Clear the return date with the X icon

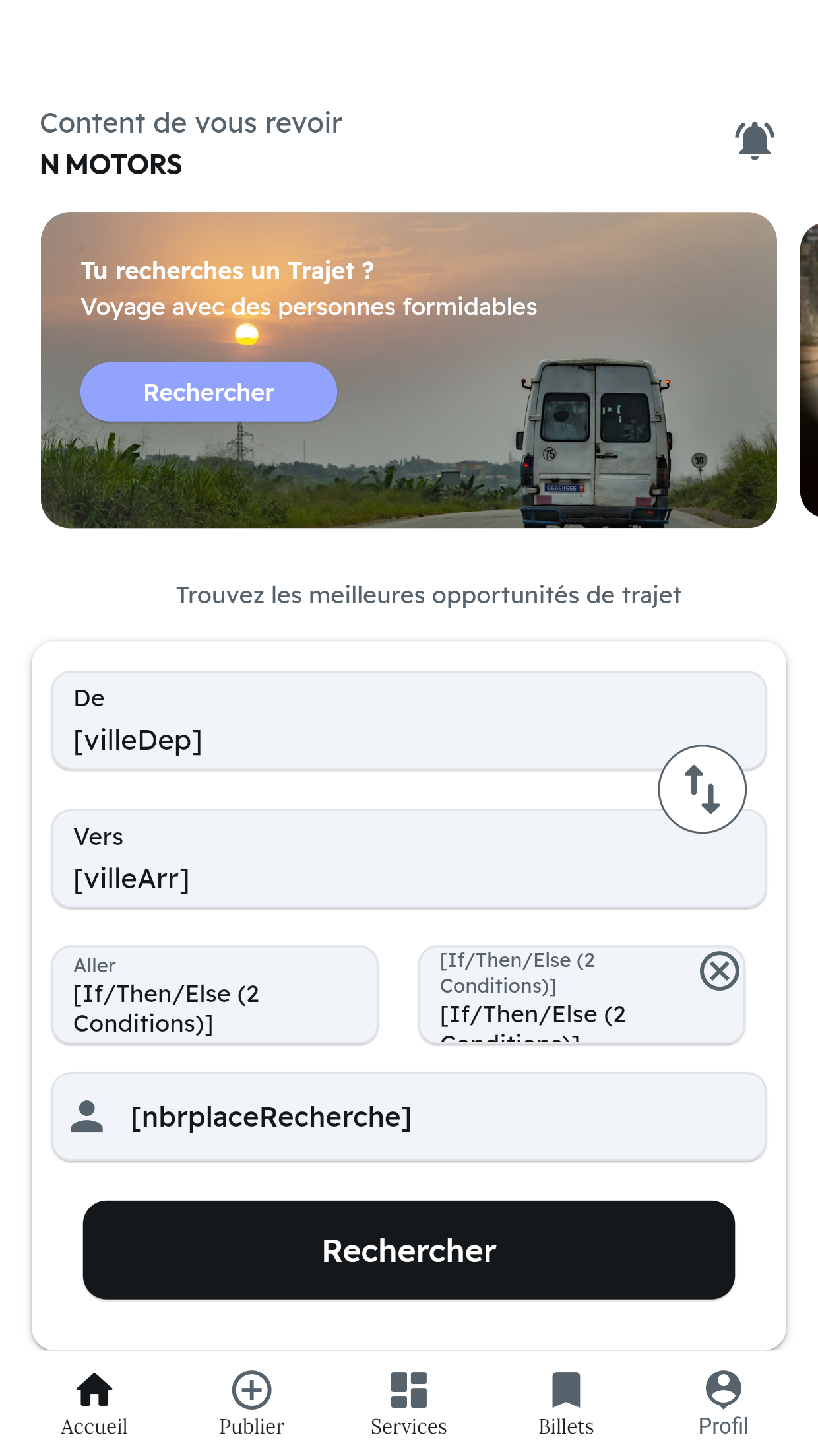[719, 971]
